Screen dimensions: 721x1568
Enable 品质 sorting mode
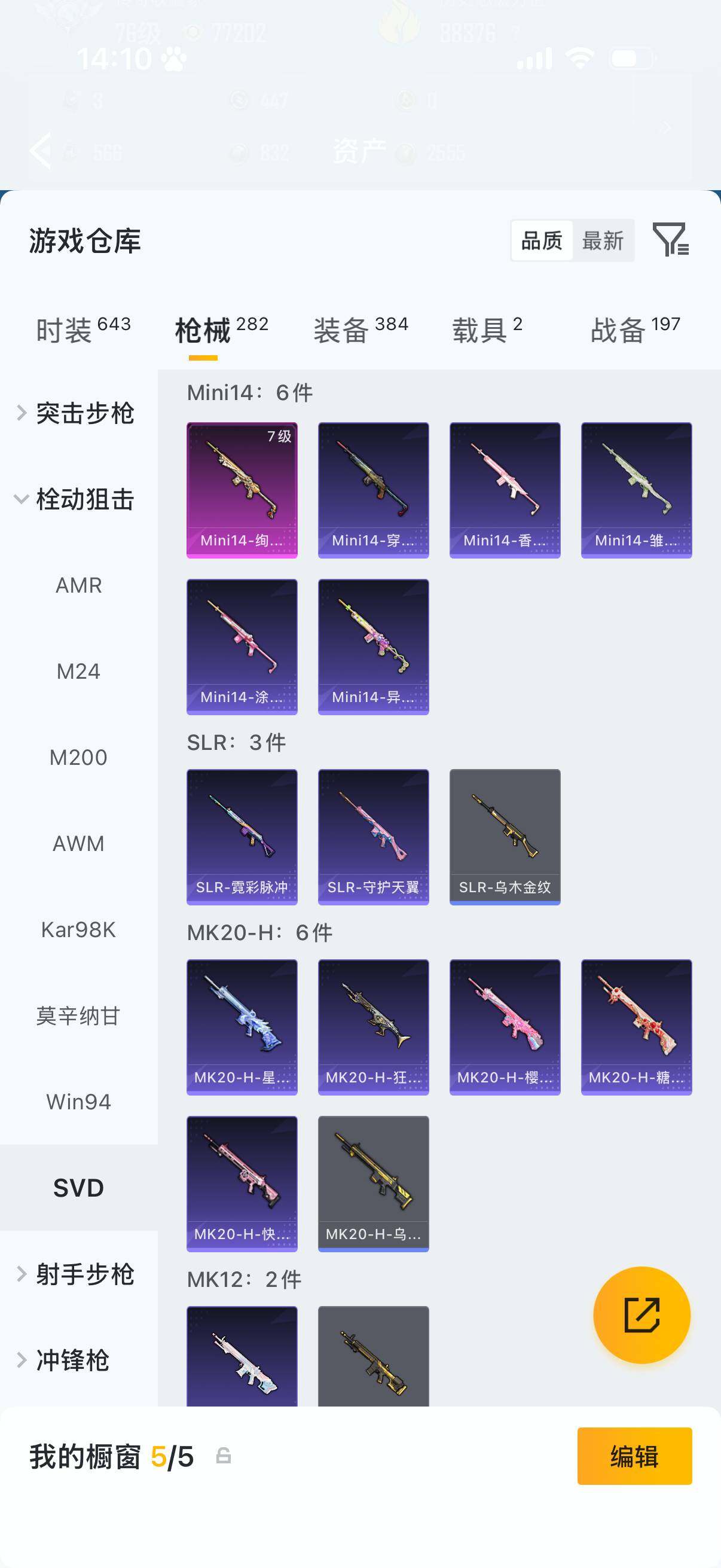[x=543, y=241]
